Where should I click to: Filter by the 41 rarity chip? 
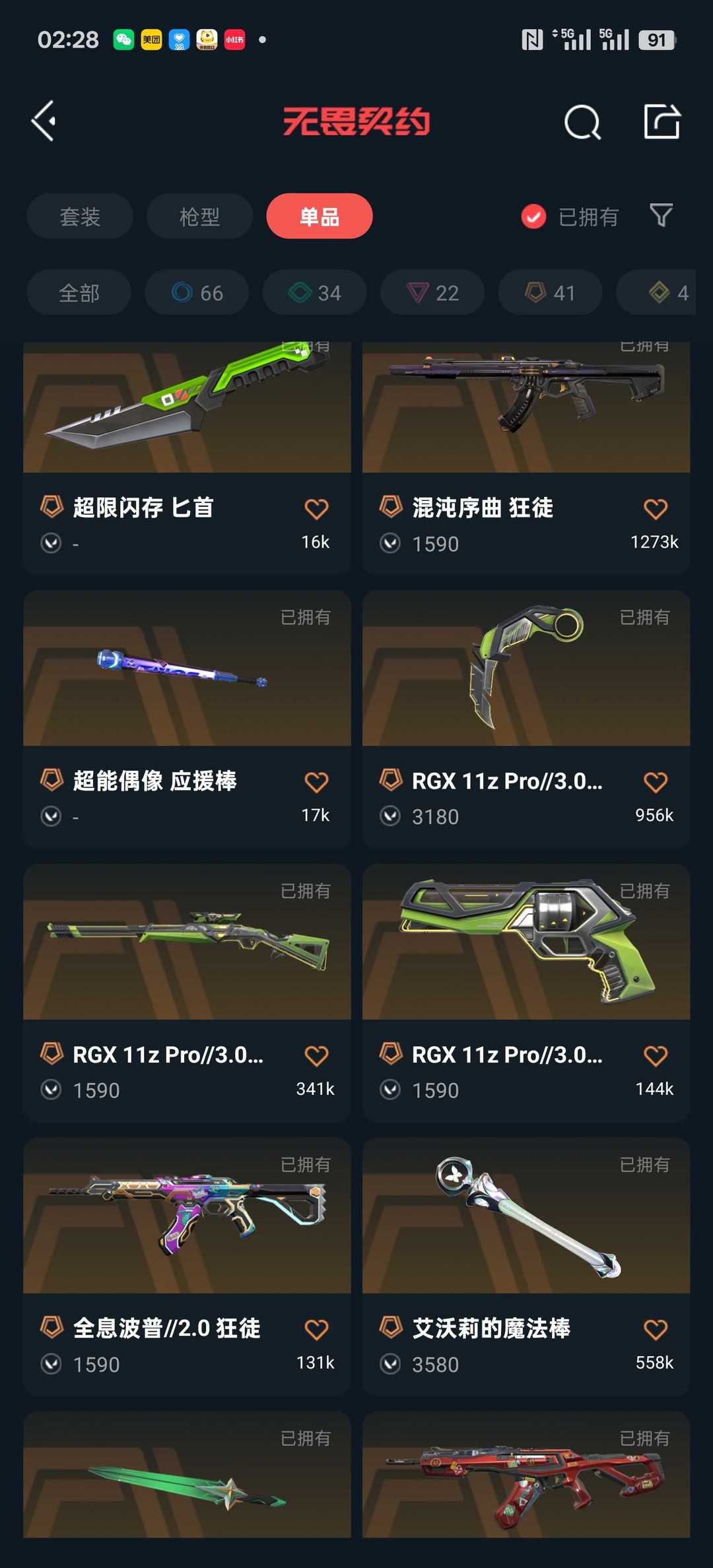click(x=551, y=292)
